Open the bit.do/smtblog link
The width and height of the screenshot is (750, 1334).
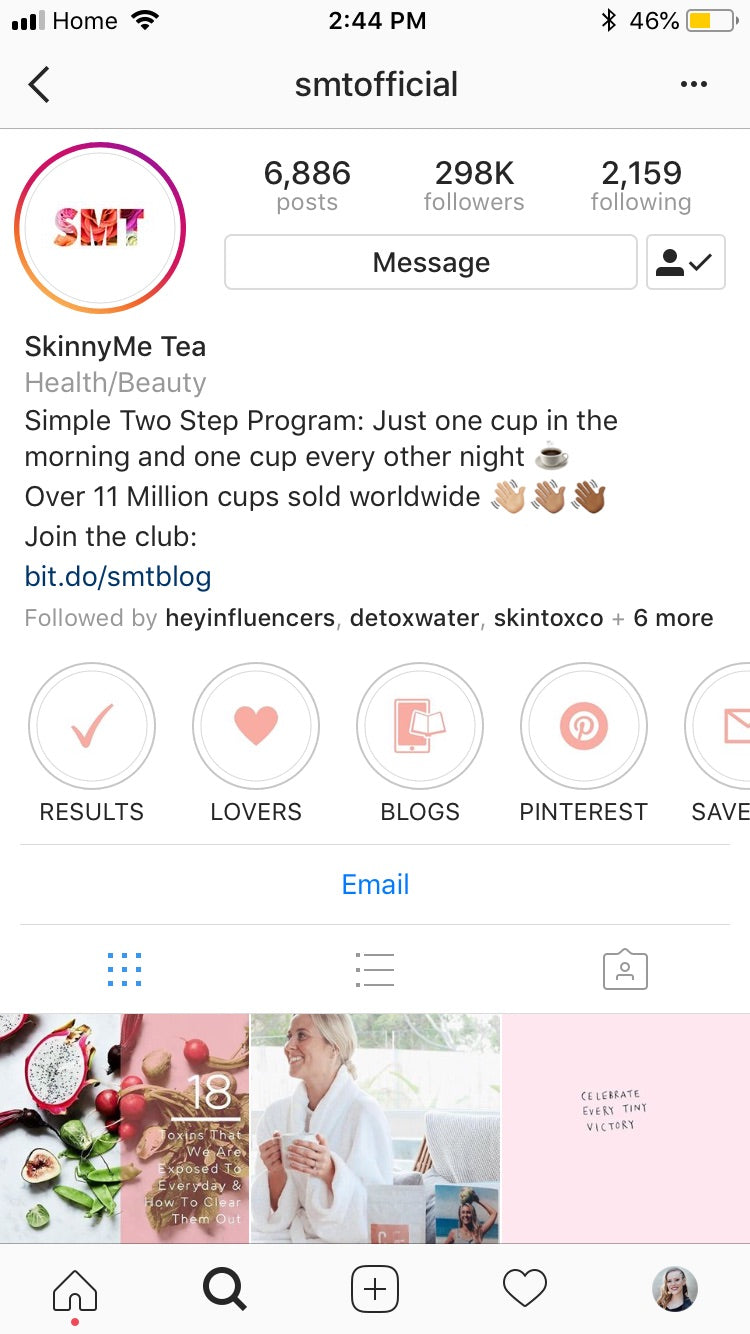(118, 576)
